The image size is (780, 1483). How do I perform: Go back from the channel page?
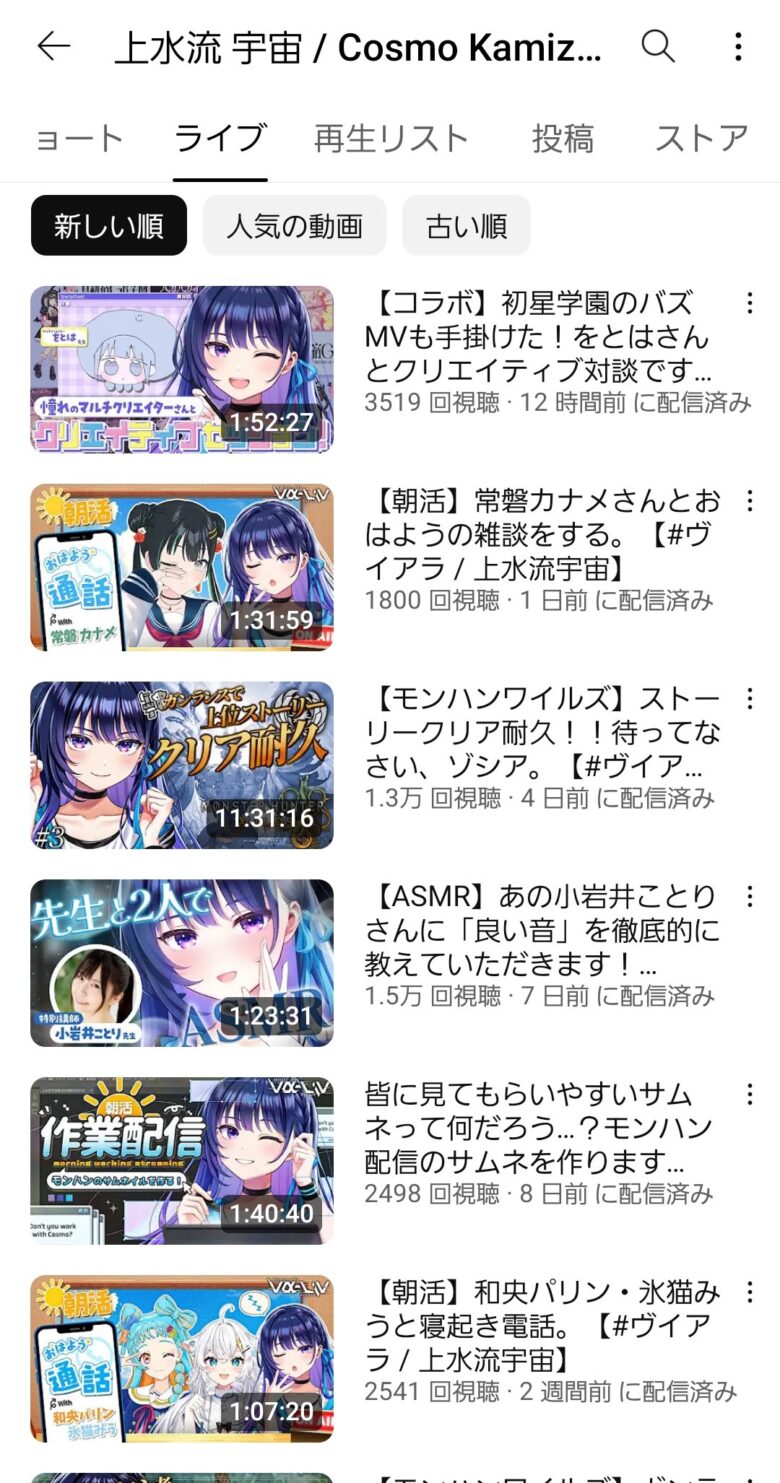(53, 46)
